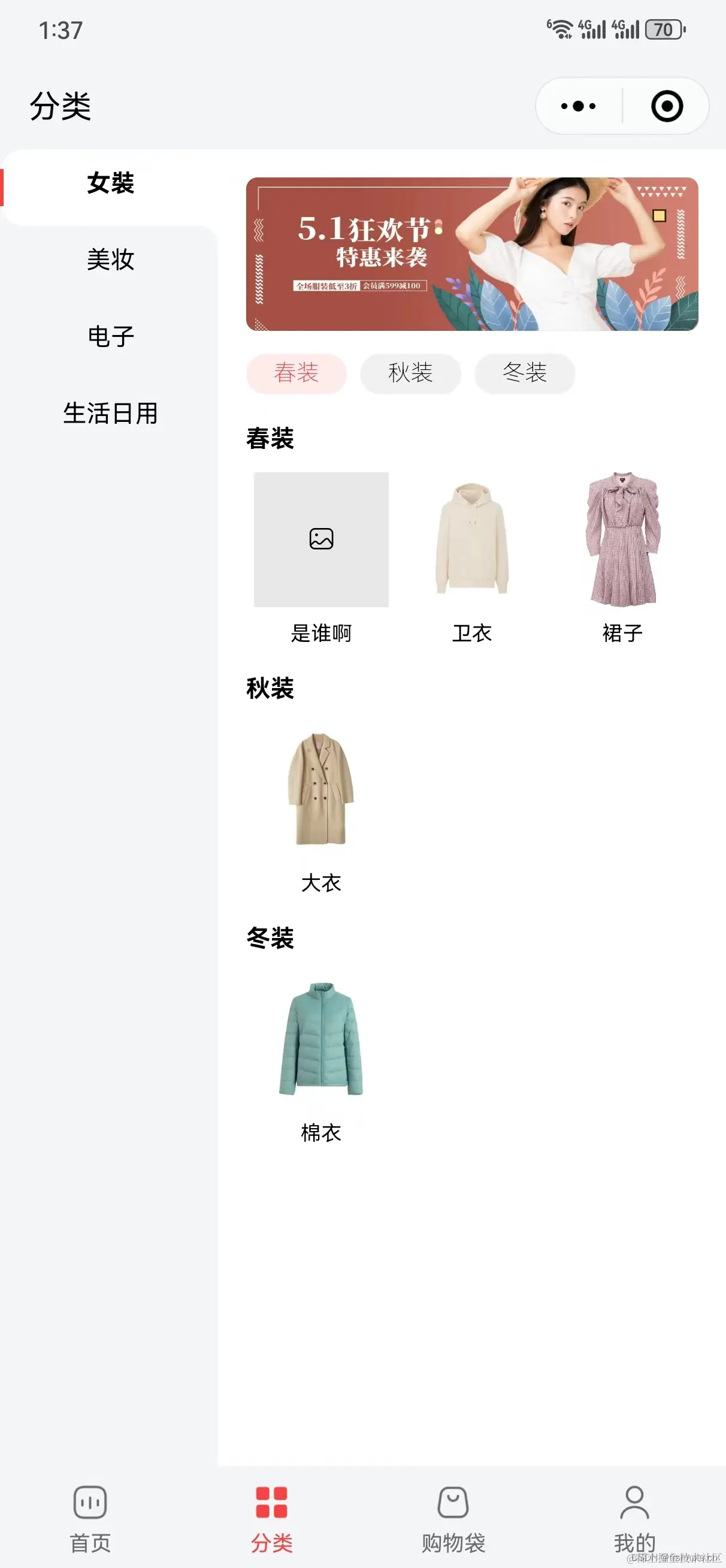Open the mini program more menu
726x1568 pixels.
(578, 107)
